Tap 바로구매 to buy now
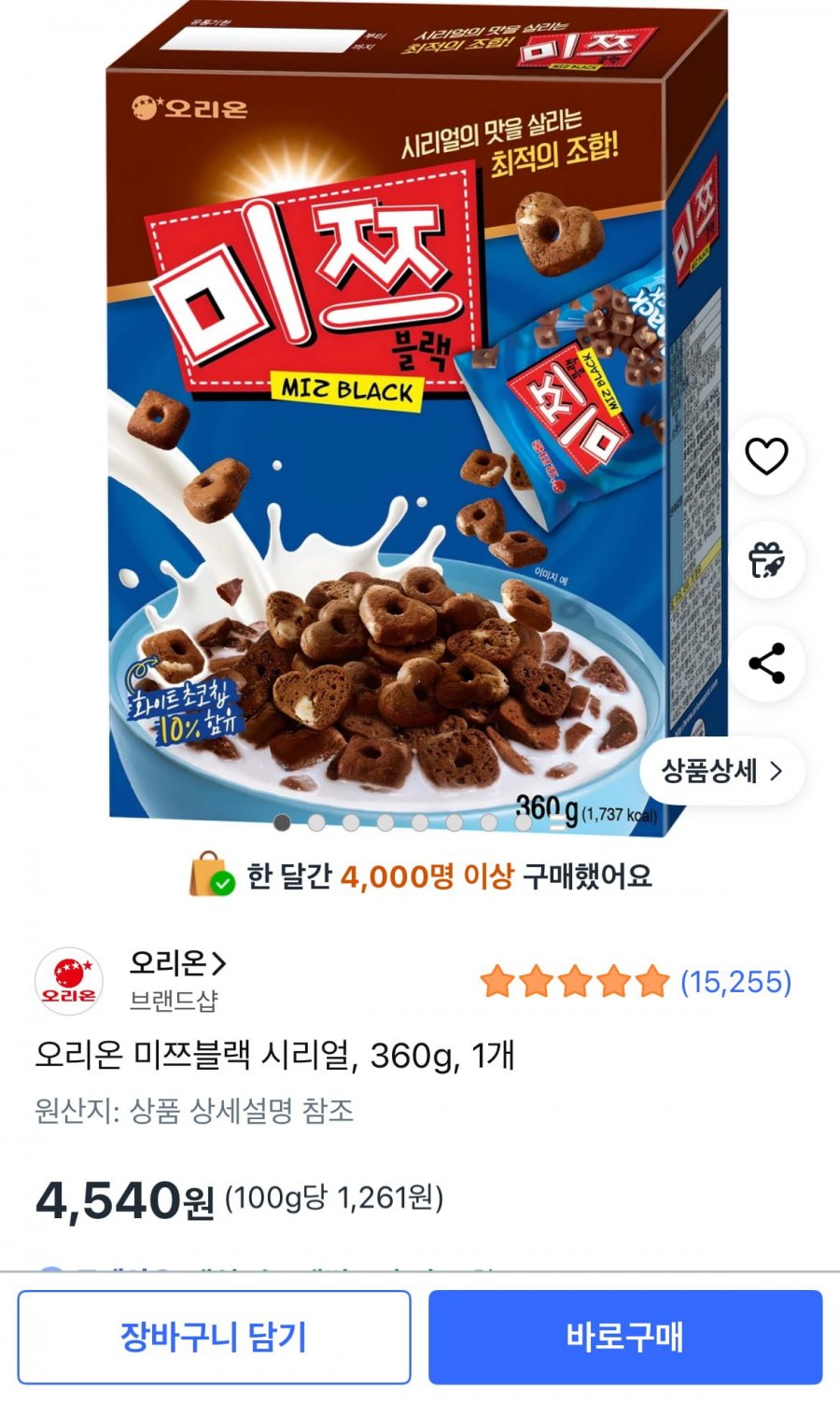 [625, 1337]
